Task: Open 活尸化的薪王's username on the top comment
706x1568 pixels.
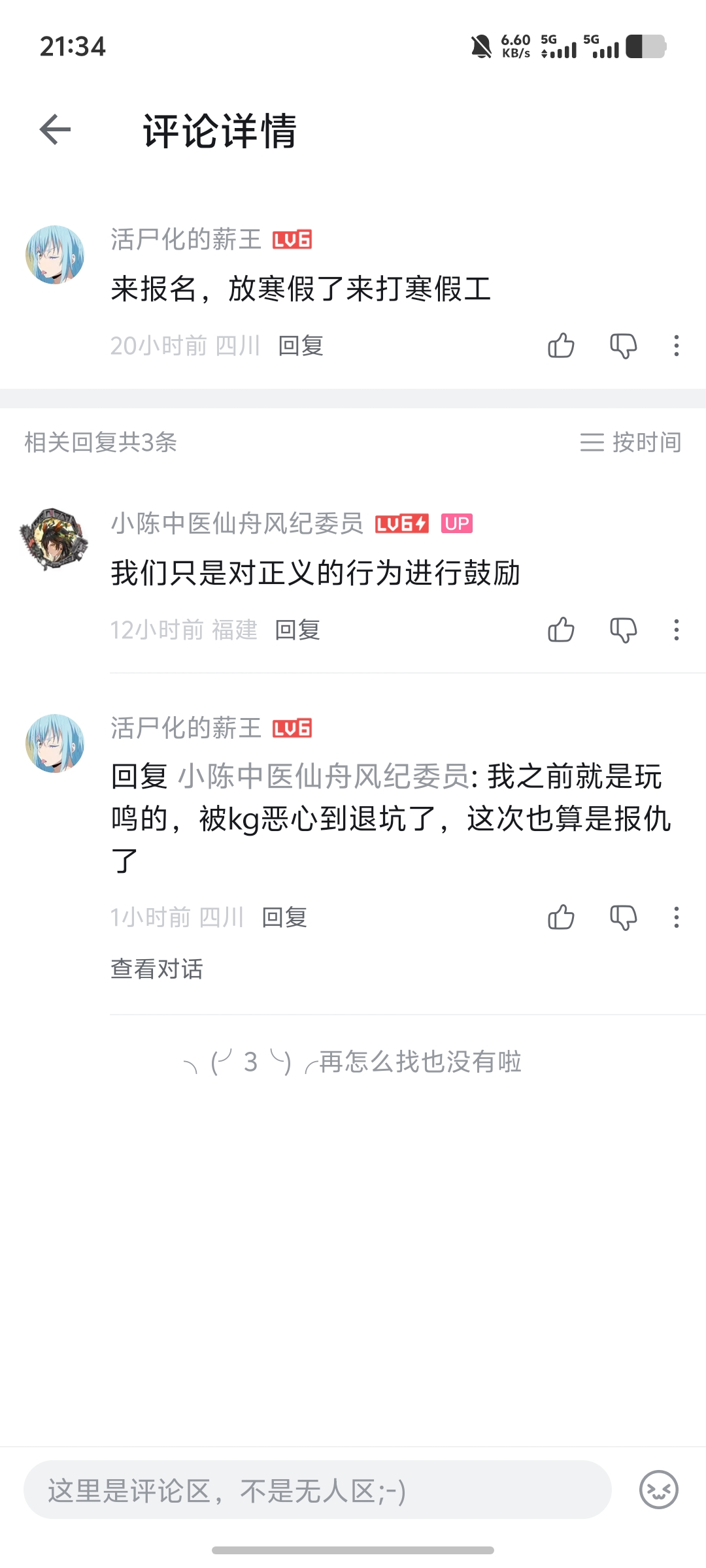Action: tap(186, 239)
